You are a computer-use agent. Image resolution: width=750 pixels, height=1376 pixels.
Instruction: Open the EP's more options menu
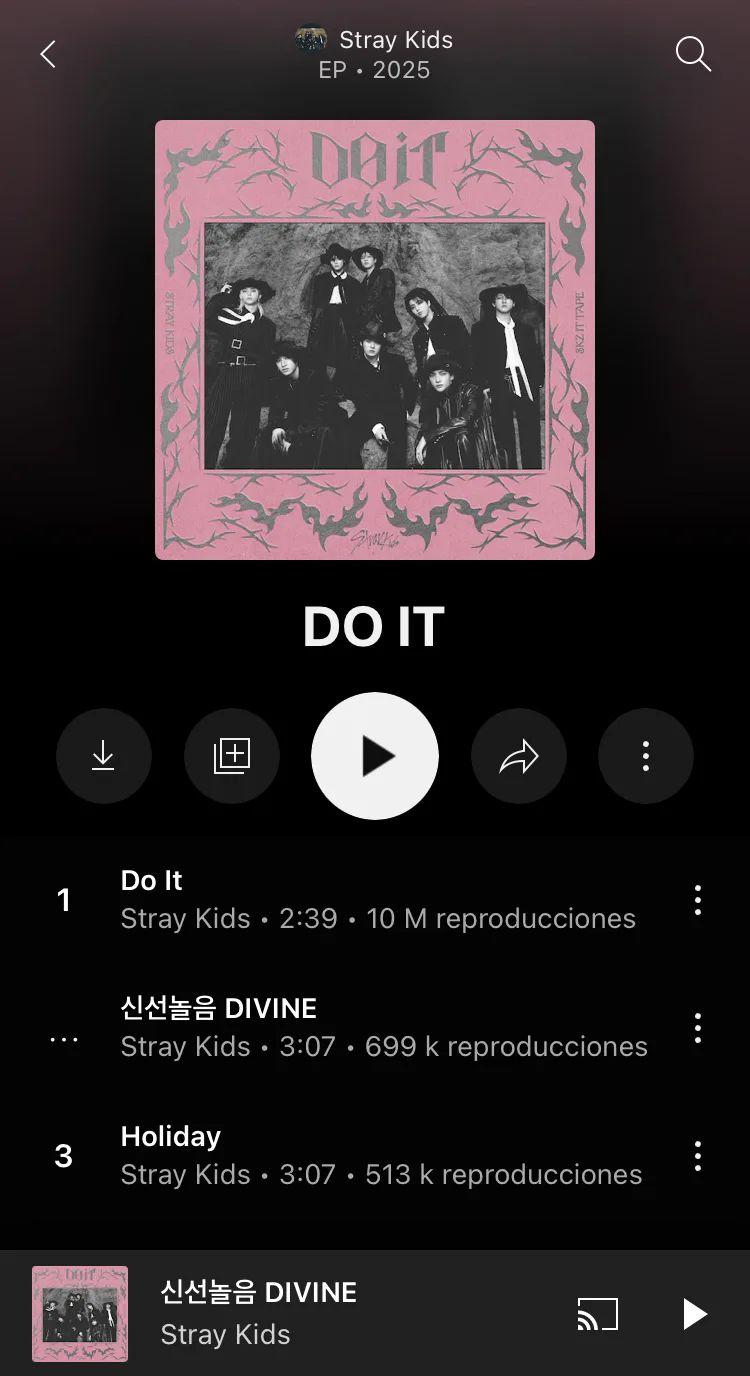pos(646,756)
